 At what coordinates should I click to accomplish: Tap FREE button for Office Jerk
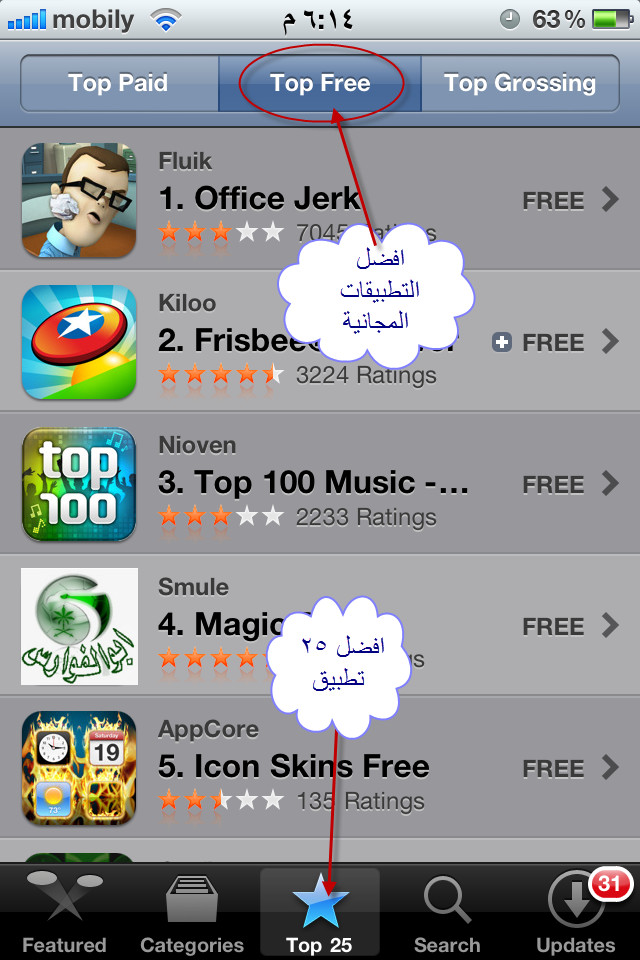click(553, 201)
